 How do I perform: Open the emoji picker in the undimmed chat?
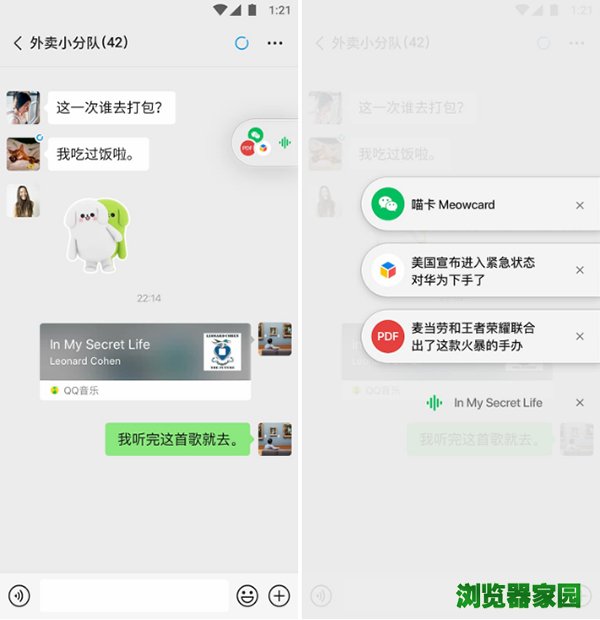[x=247, y=596]
